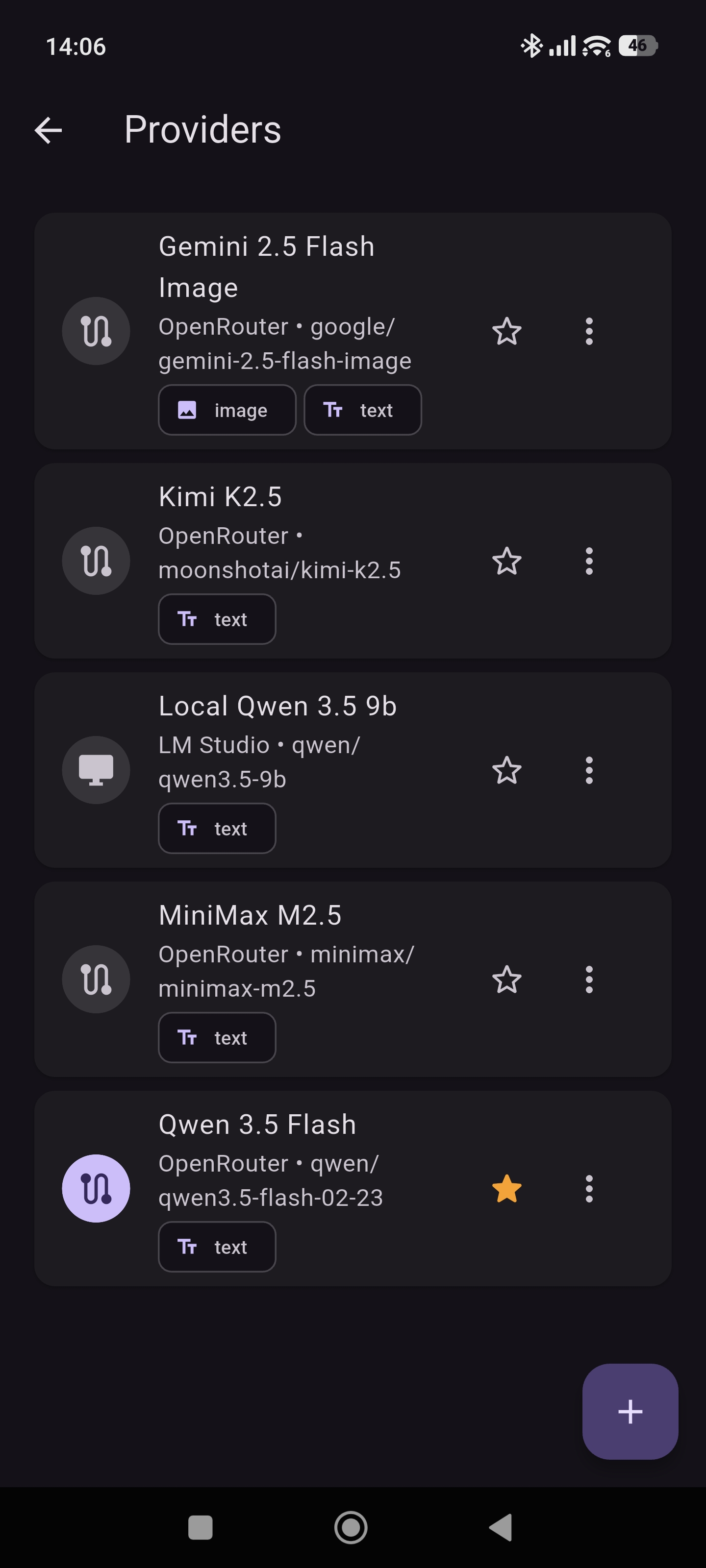Viewport: 706px width, 1568px height.
Task: Open the overflow menu for MiniMax M2.5
Action: pos(589,979)
